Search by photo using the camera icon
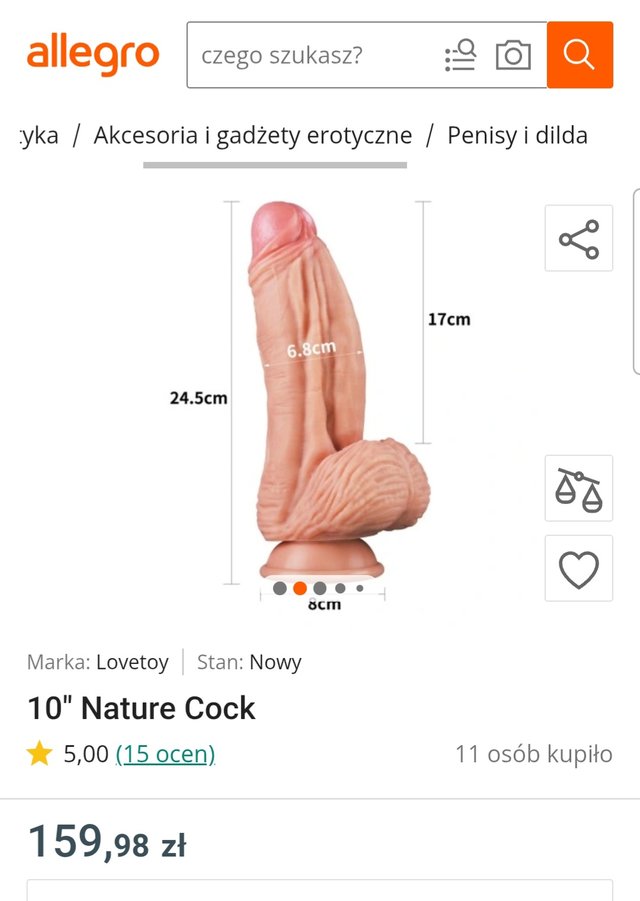 click(513, 55)
